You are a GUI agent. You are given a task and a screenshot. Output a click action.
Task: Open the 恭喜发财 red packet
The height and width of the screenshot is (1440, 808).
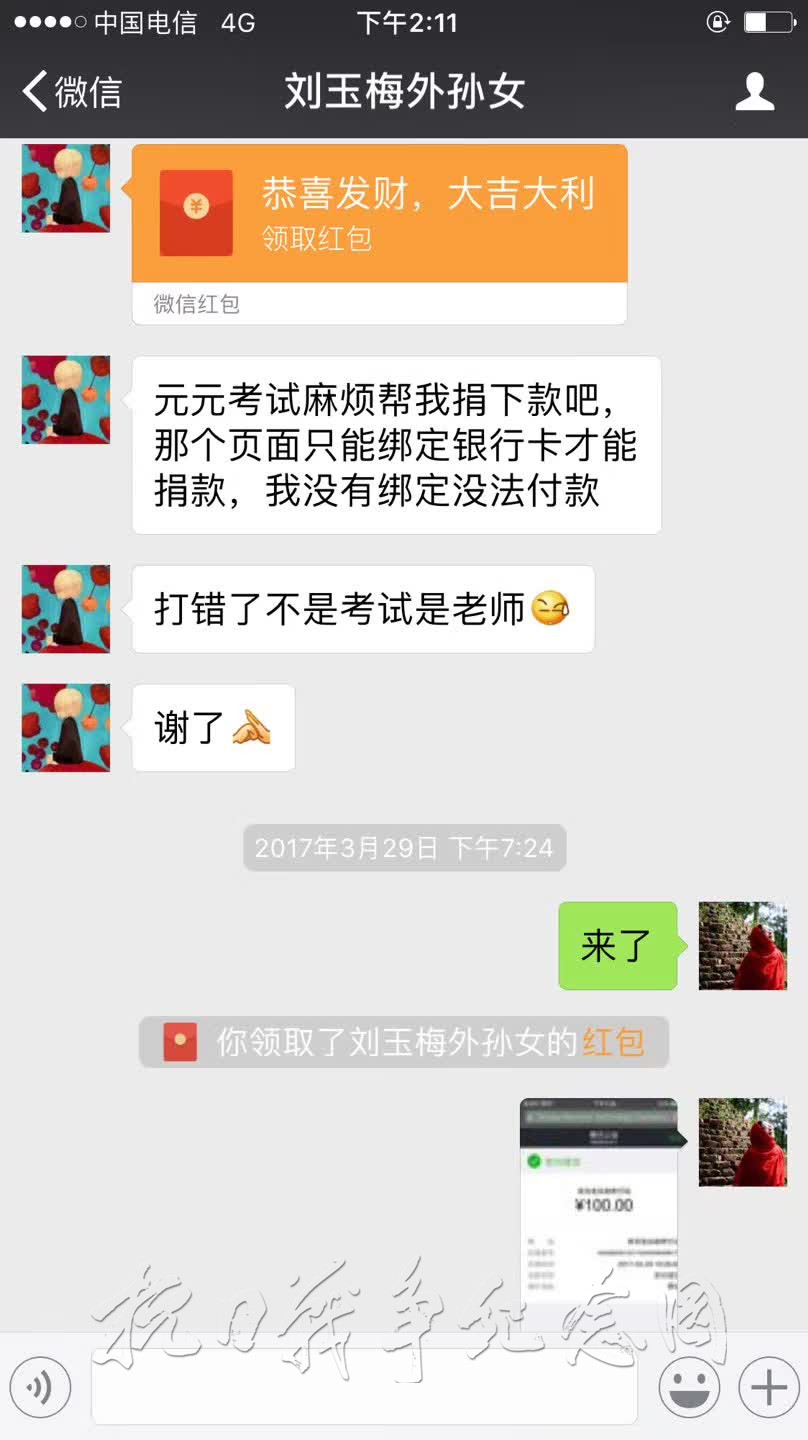380,214
